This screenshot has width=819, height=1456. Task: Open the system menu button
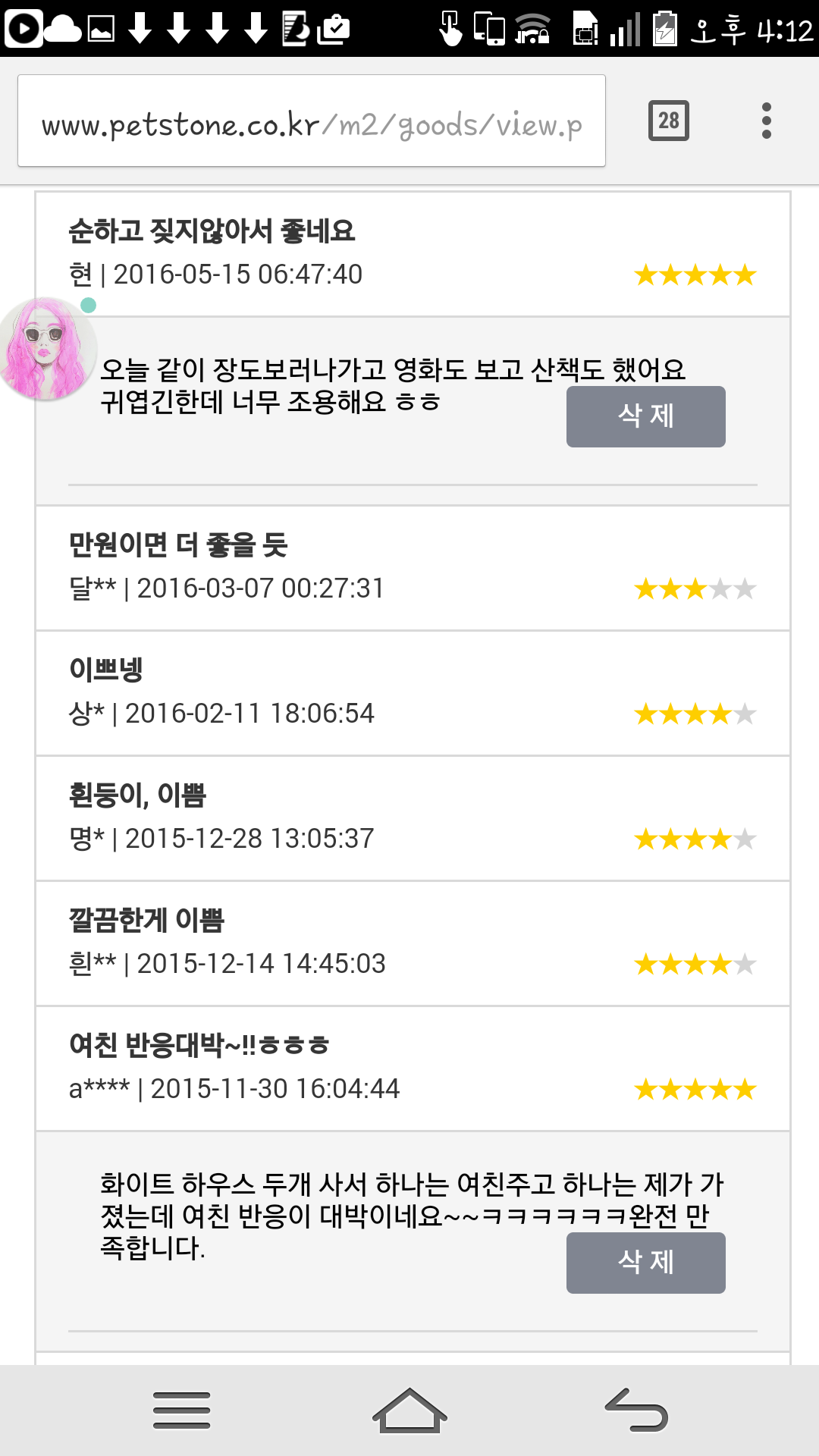pyautogui.click(x=182, y=1410)
